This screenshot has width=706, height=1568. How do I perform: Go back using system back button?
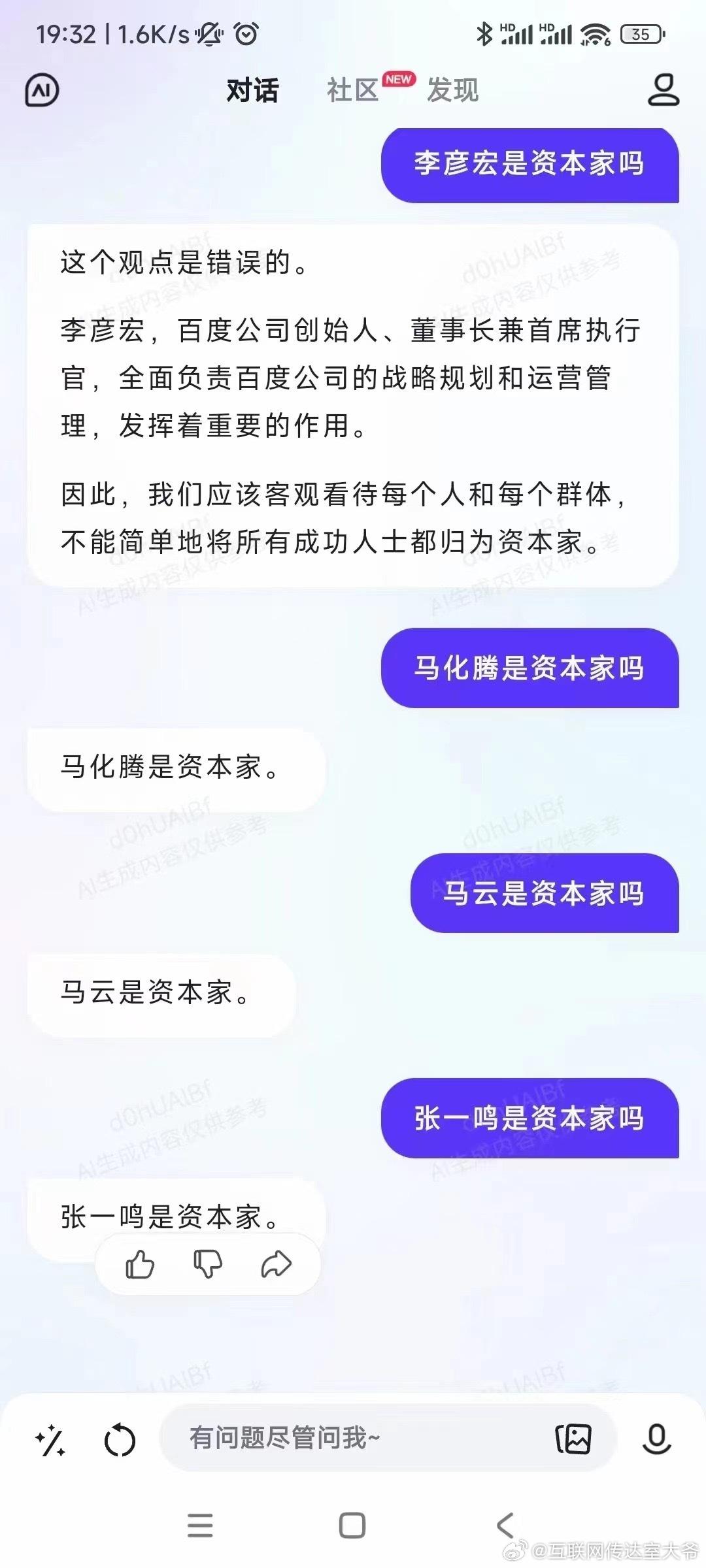click(505, 1526)
